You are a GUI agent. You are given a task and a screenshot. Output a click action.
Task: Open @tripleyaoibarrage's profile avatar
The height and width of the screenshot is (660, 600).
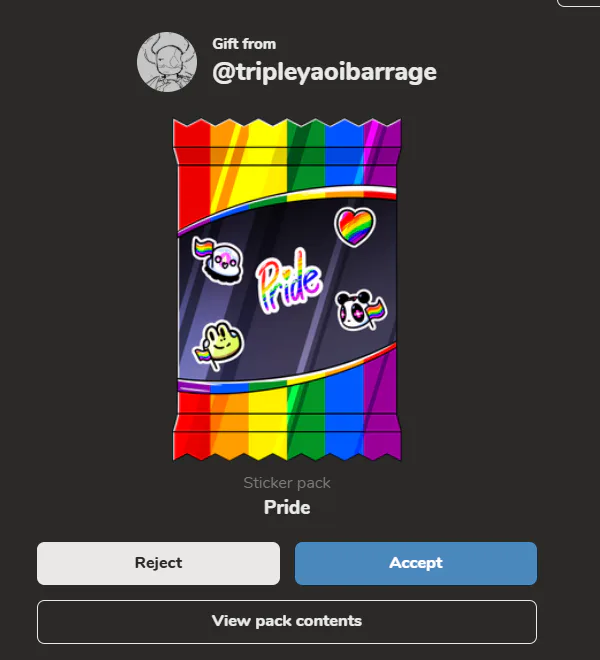[x=167, y=62]
